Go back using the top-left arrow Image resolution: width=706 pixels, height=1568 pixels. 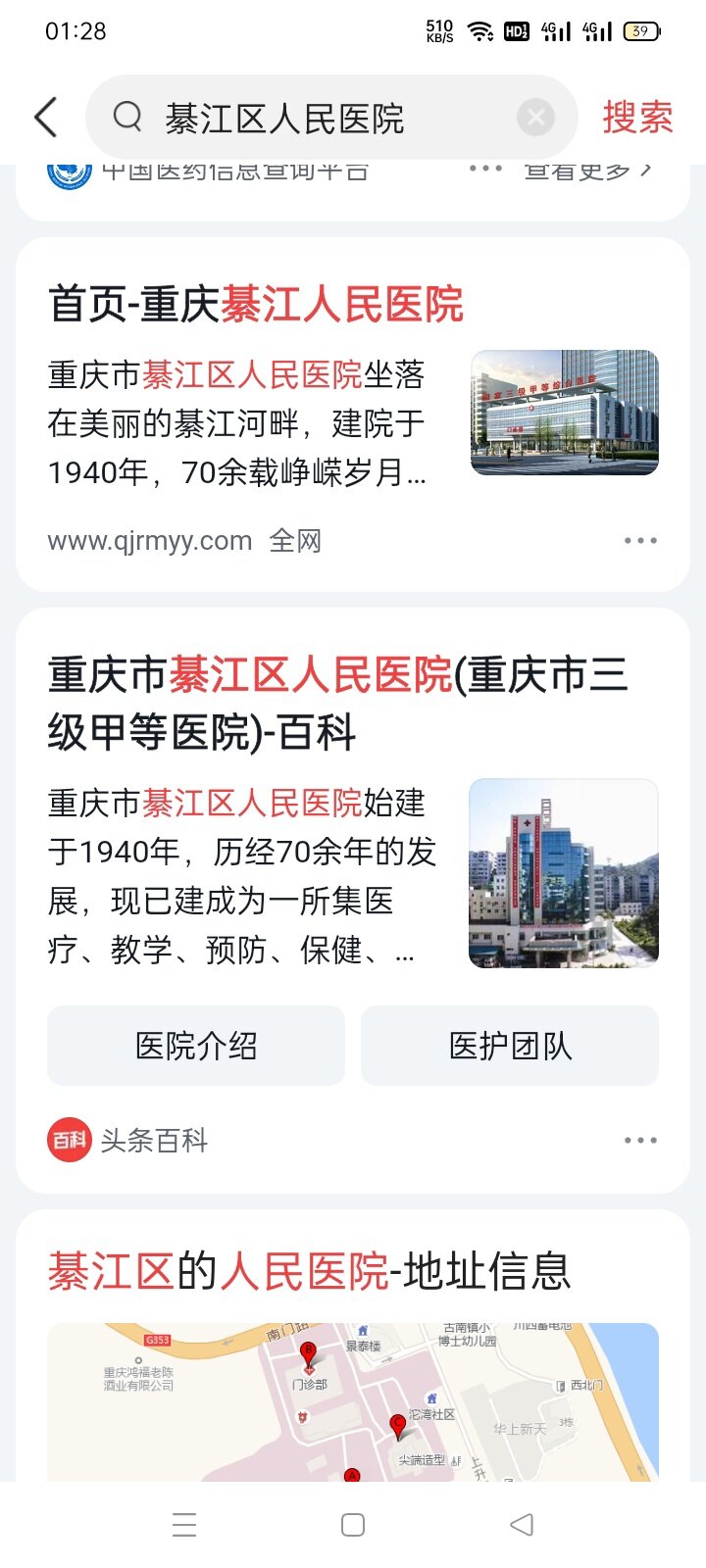pos(45,118)
